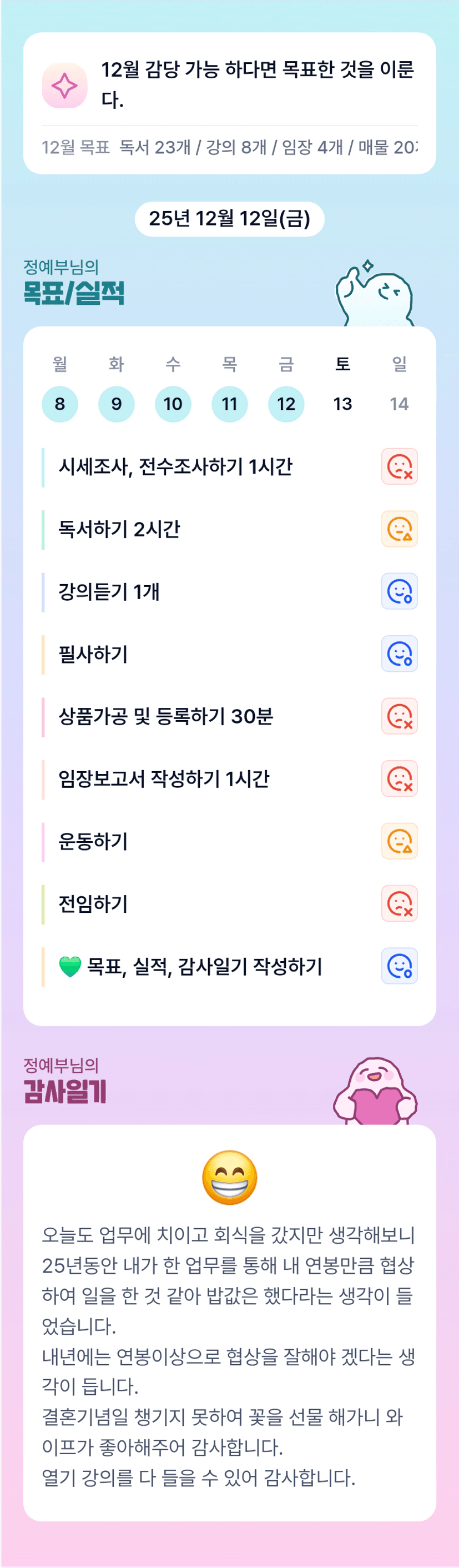Tap the status icon next to 전임하기
Screen dimensions: 459x1568
pos(400,904)
